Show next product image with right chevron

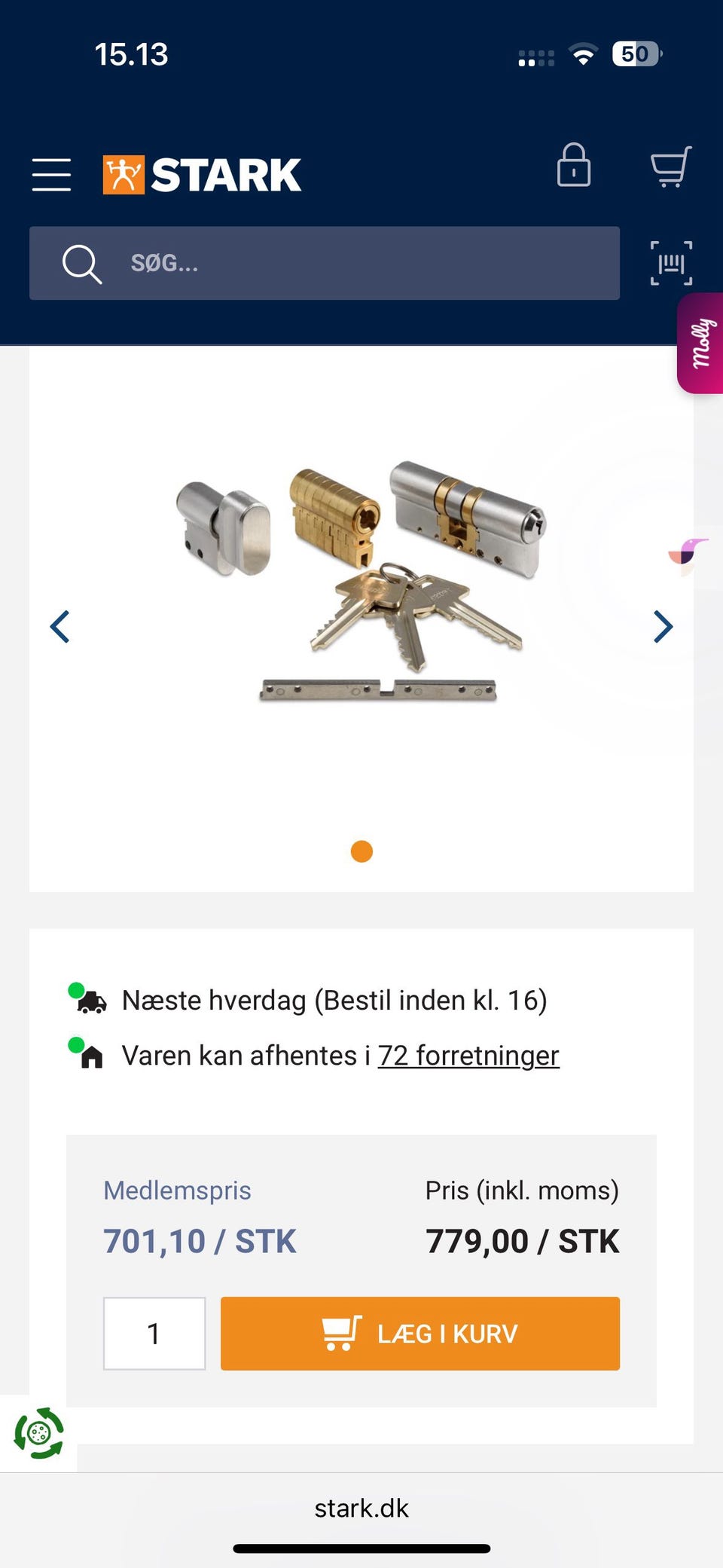[x=662, y=626]
